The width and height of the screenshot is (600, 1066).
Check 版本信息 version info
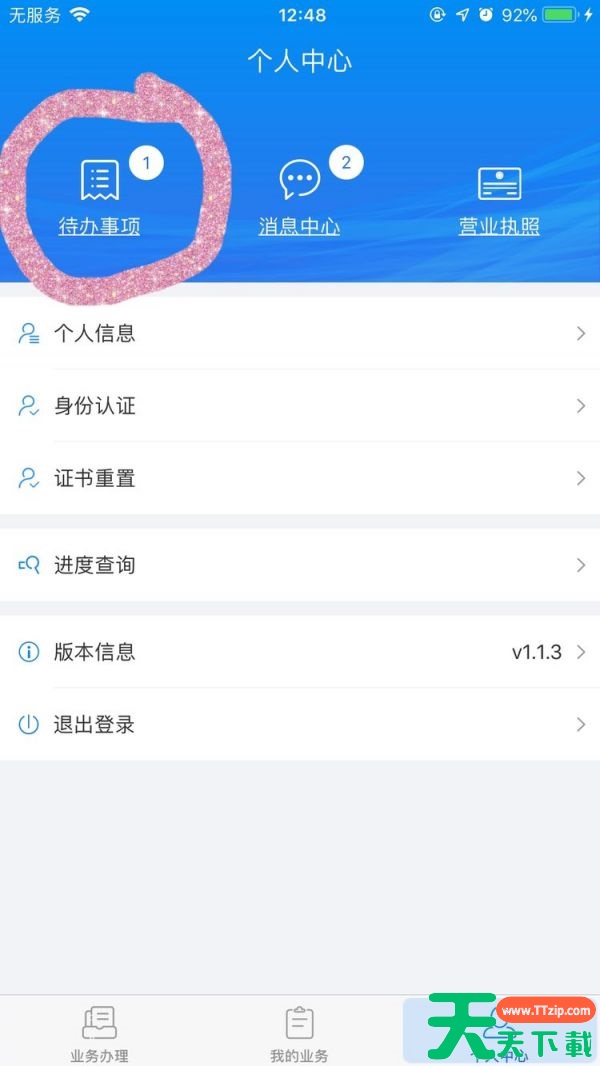click(300, 652)
